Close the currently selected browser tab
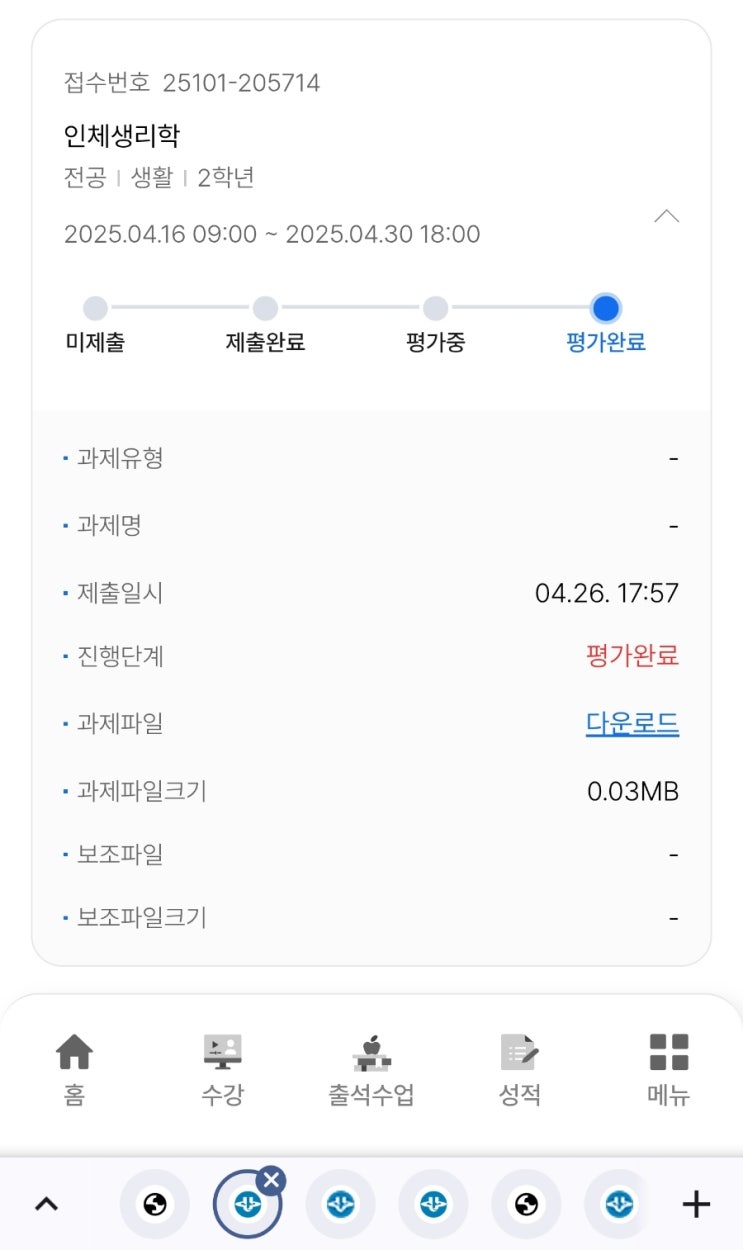743x1250 pixels. pos(271,1180)
